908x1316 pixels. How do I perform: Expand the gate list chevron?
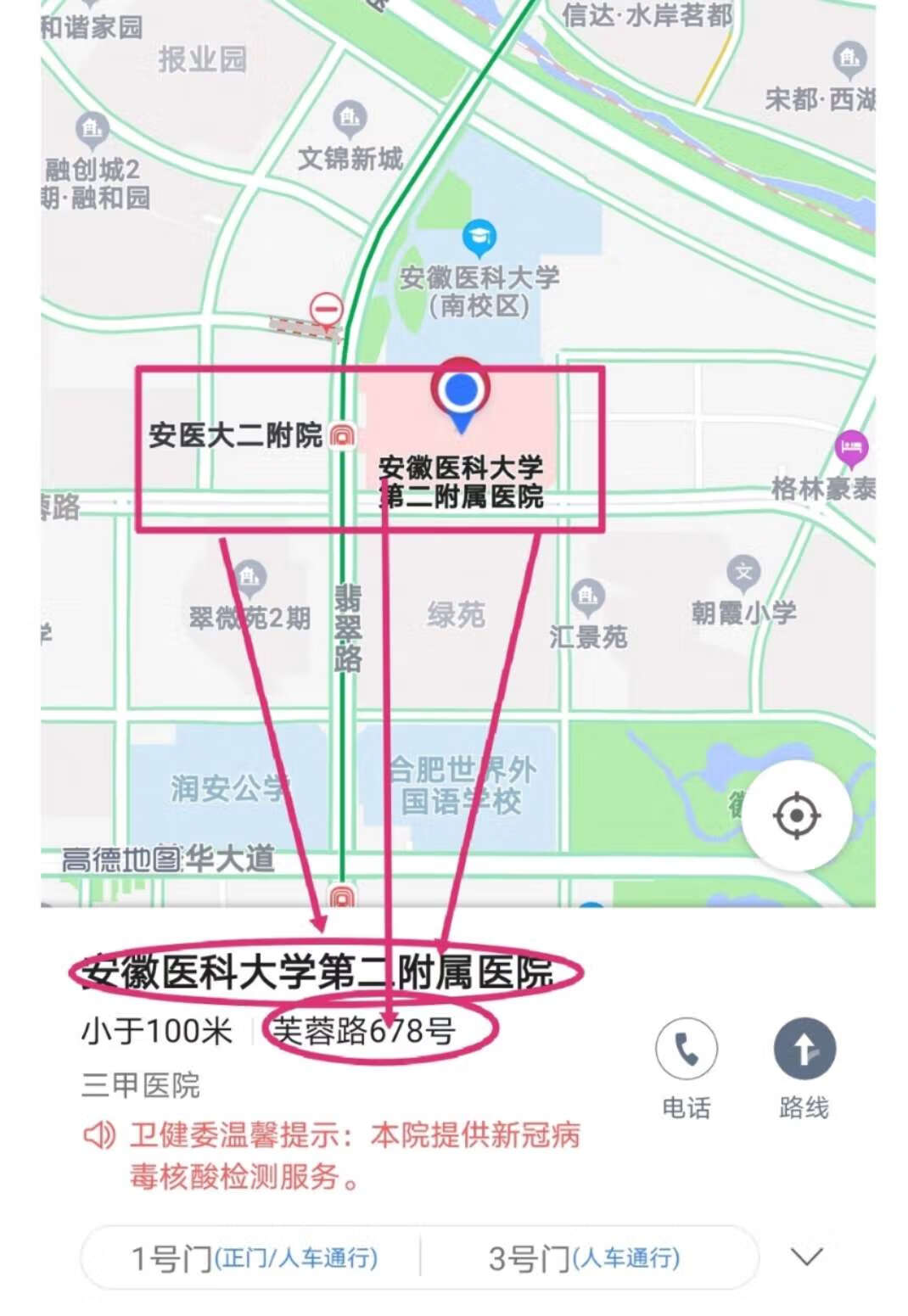click(806, 1257)
